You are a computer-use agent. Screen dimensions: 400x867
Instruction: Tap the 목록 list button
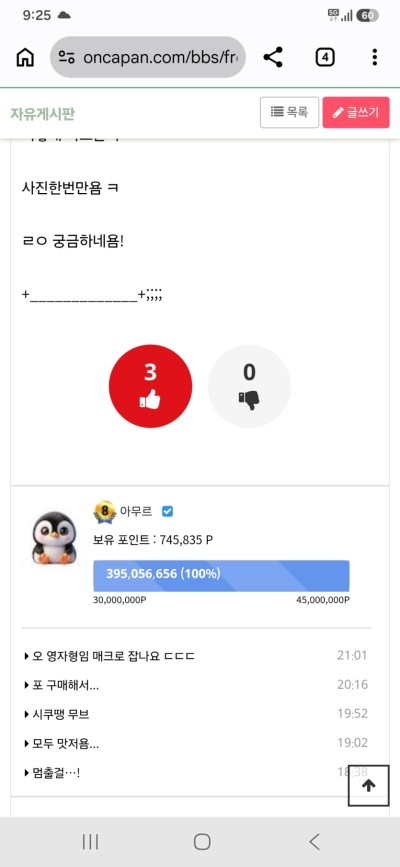[289, 112]
